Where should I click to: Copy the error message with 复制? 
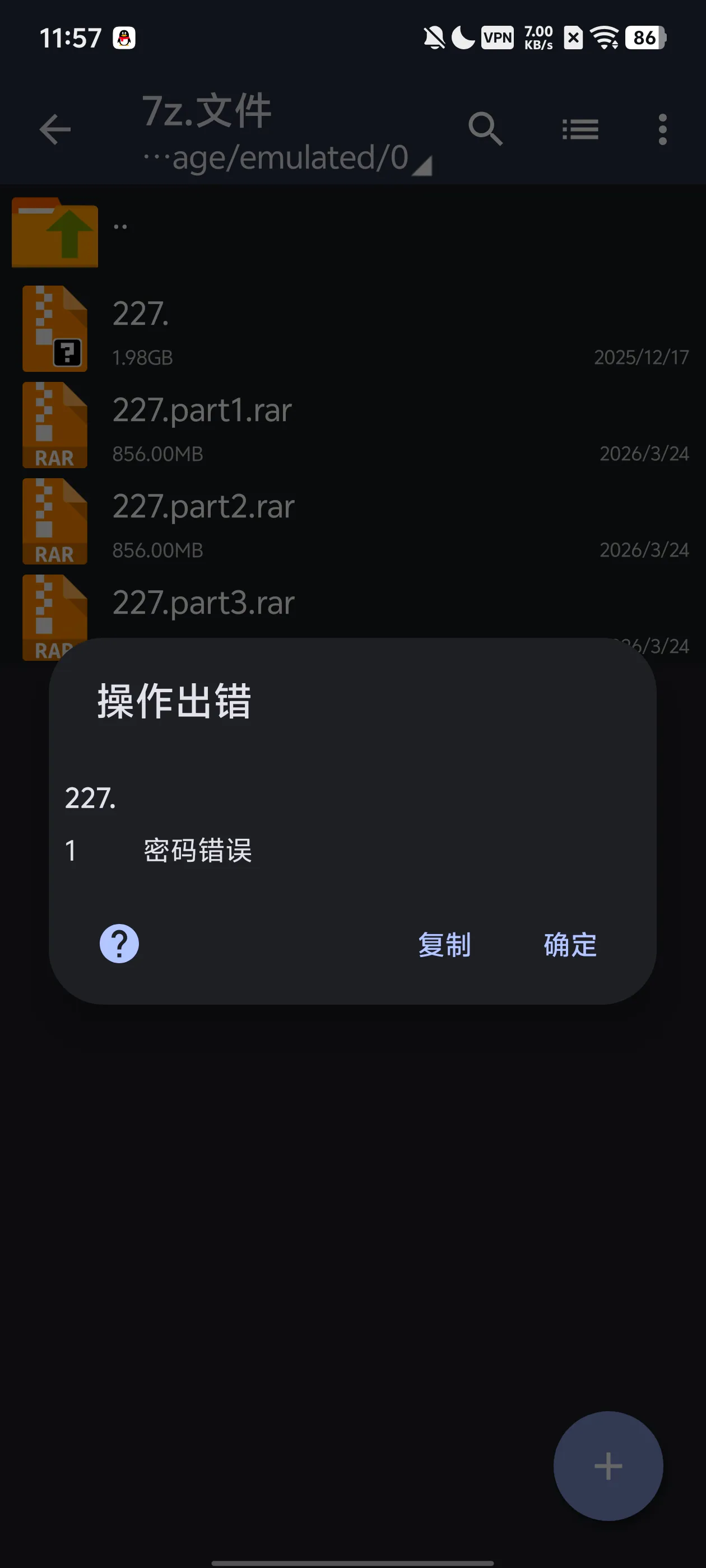444,945
